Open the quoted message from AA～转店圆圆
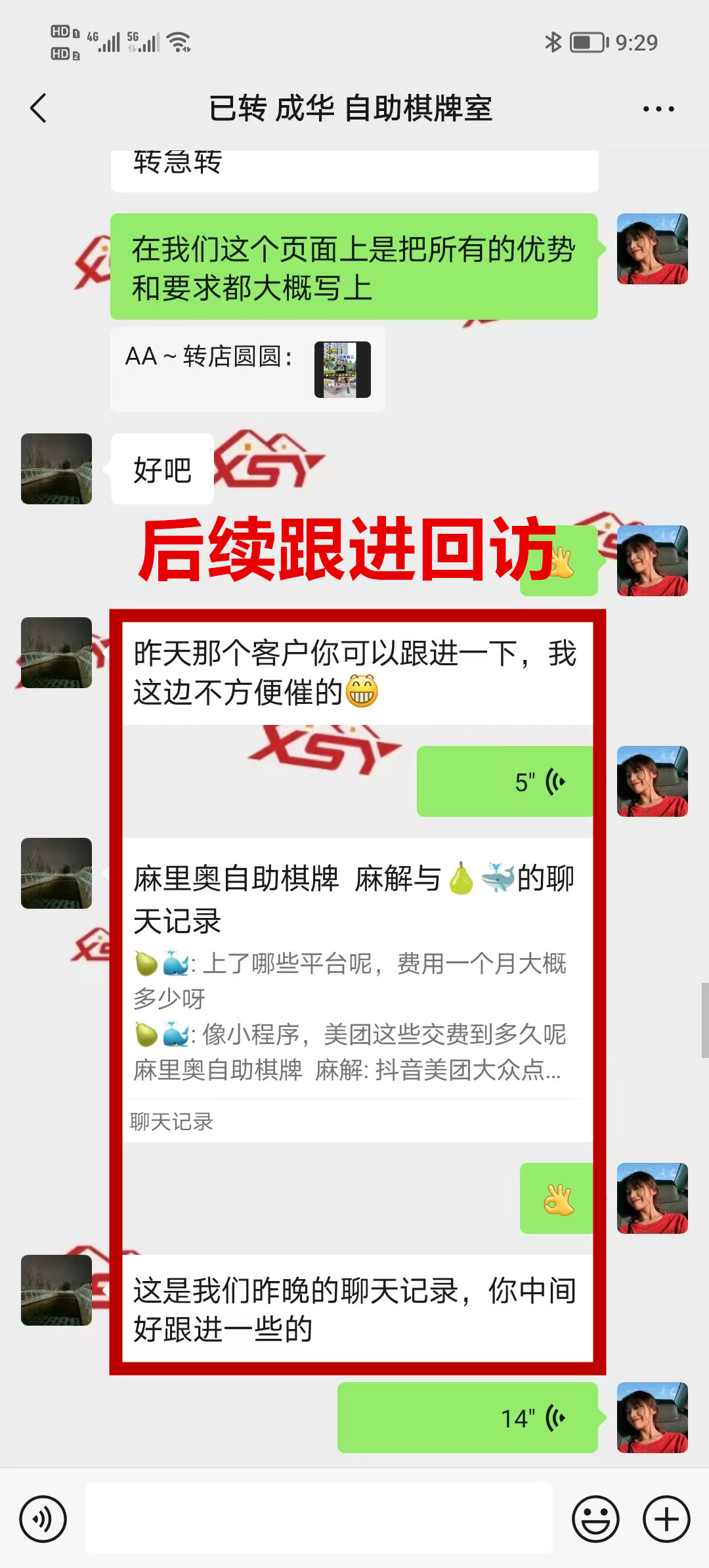Viewport: 709px width, 1568px height. (x=247, y=370)
